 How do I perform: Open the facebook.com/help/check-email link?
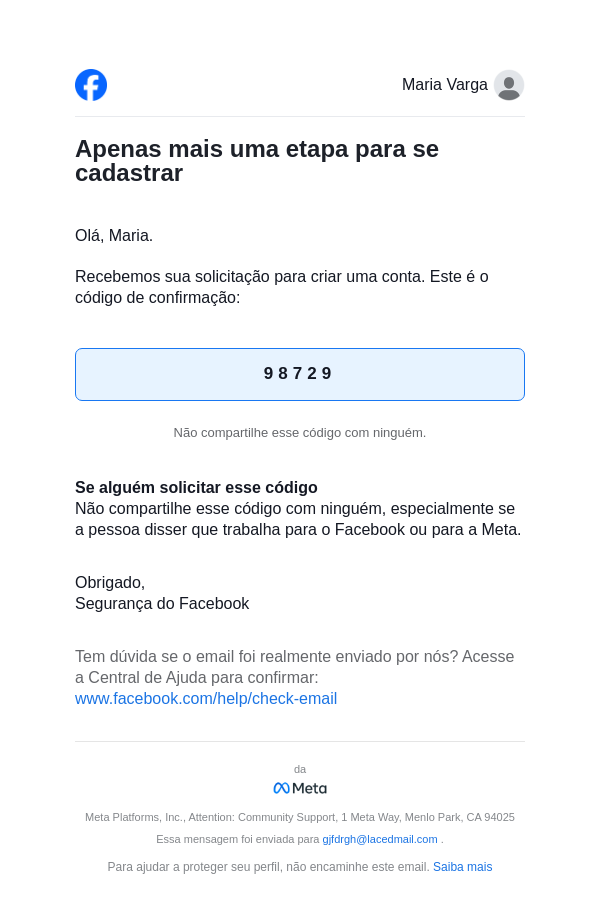pyautogui.click(x=206, y=699)
